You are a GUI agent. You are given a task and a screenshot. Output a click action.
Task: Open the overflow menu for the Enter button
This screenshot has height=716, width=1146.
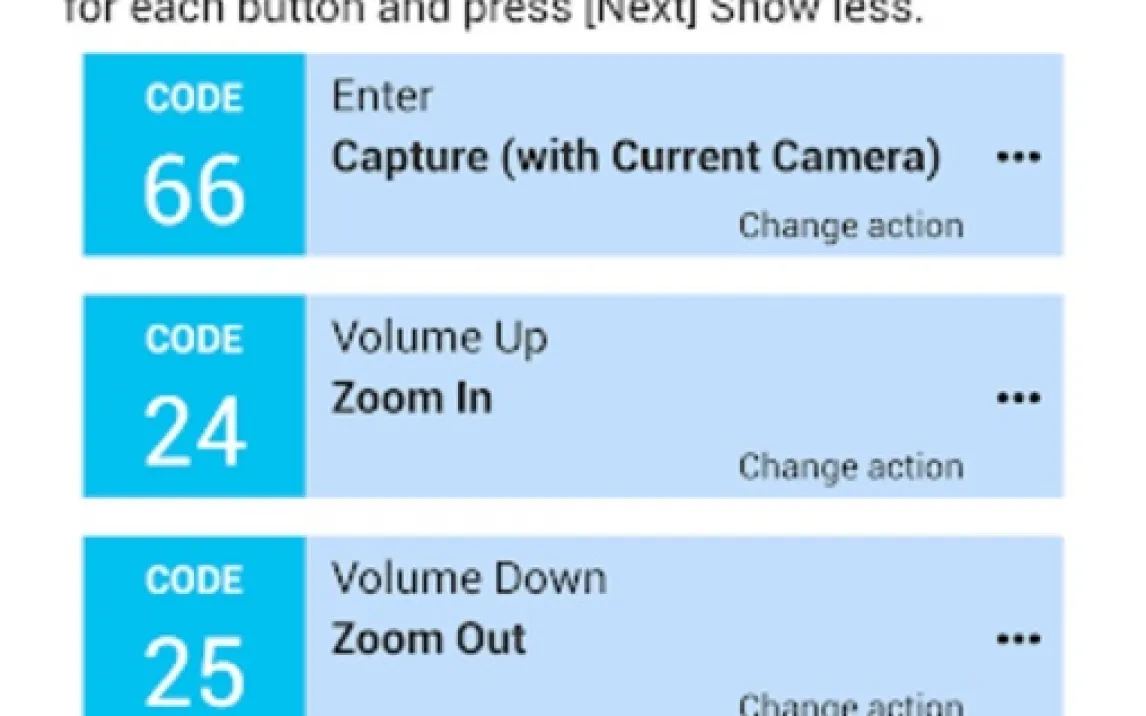pyautogui.click(x=1018, y=158)
